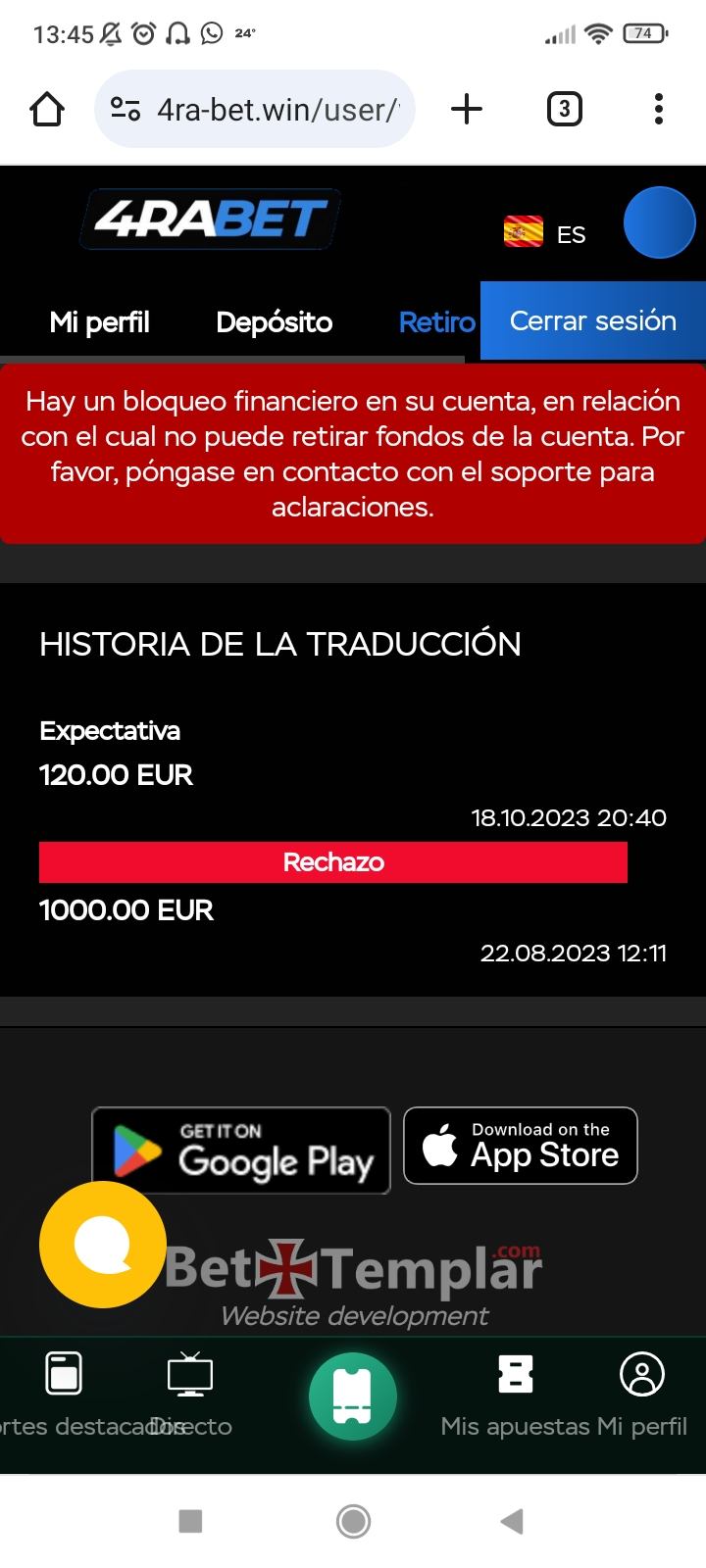The height and width of the screenshot is (1568, 706).
Task: Go back with the system back button
Action: [511, 1521]
